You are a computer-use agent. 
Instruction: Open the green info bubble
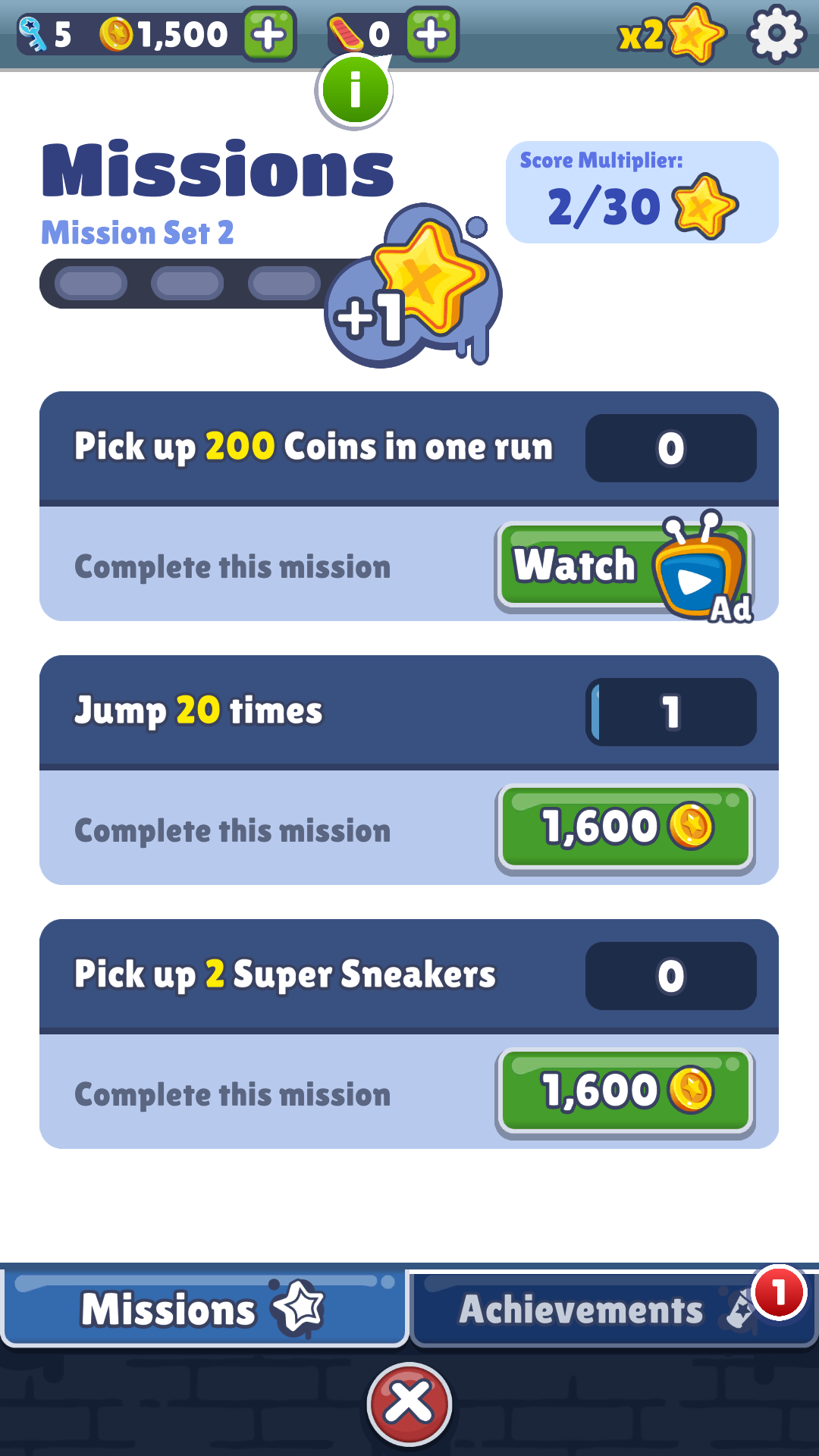354,91
